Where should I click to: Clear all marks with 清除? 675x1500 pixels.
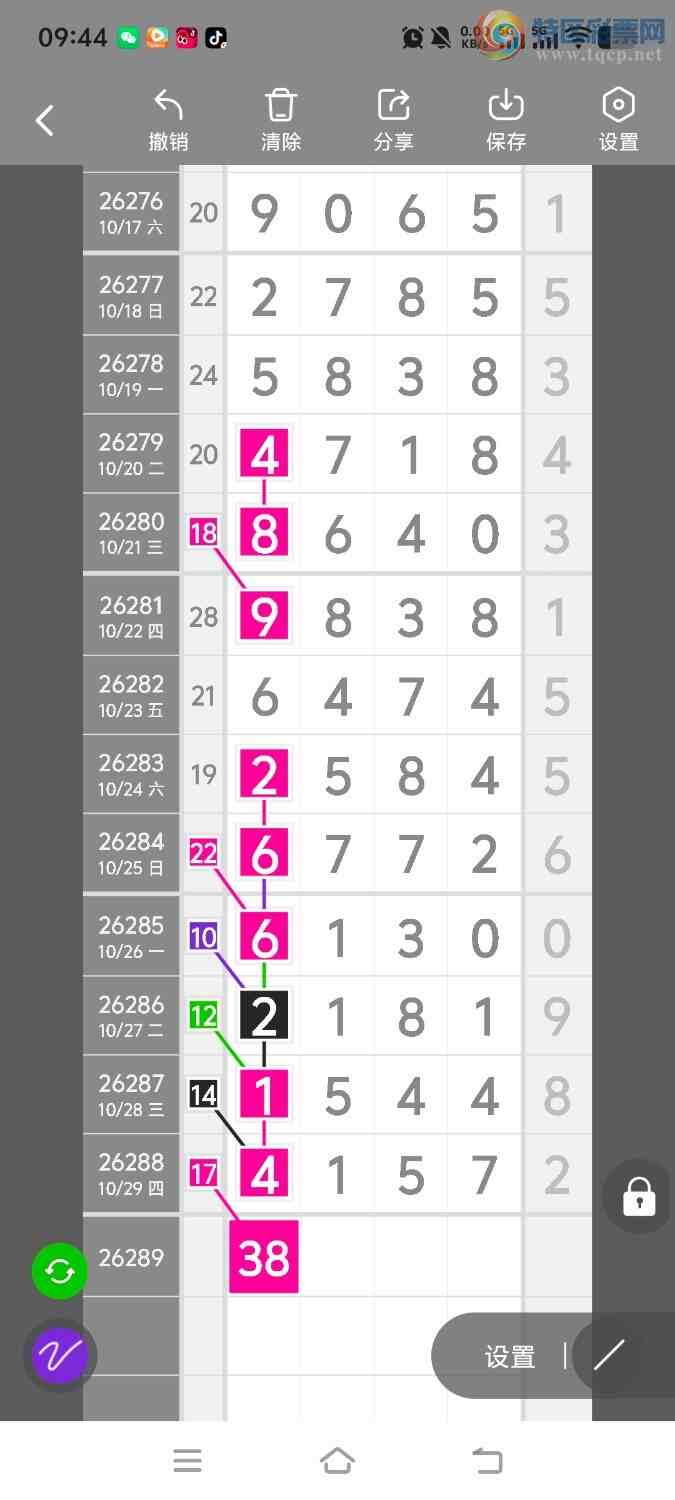coord(281,120)
